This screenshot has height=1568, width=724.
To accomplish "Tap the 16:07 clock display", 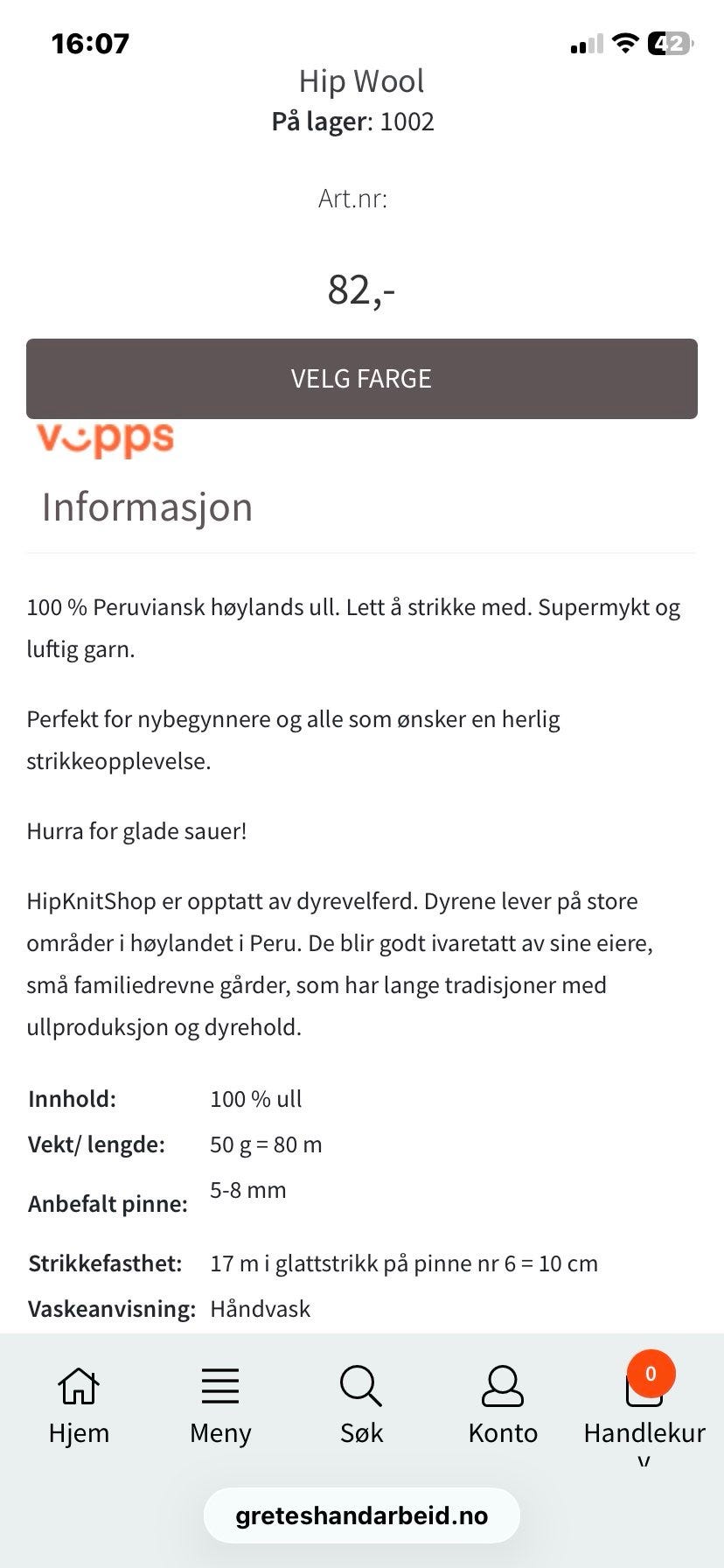I will pos(89,42).
